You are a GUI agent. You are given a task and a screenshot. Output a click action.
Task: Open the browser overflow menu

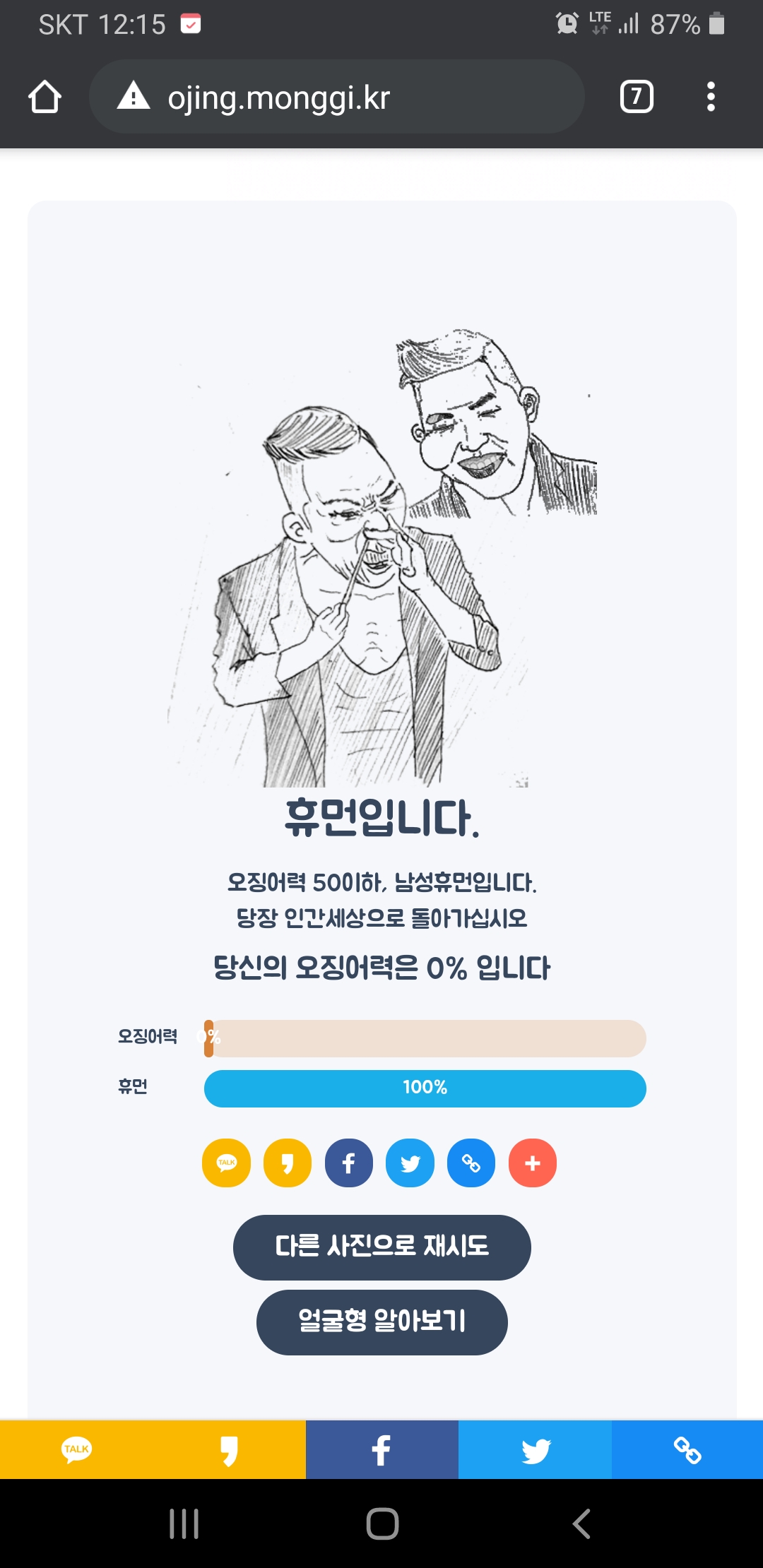[x=711, y=97]
